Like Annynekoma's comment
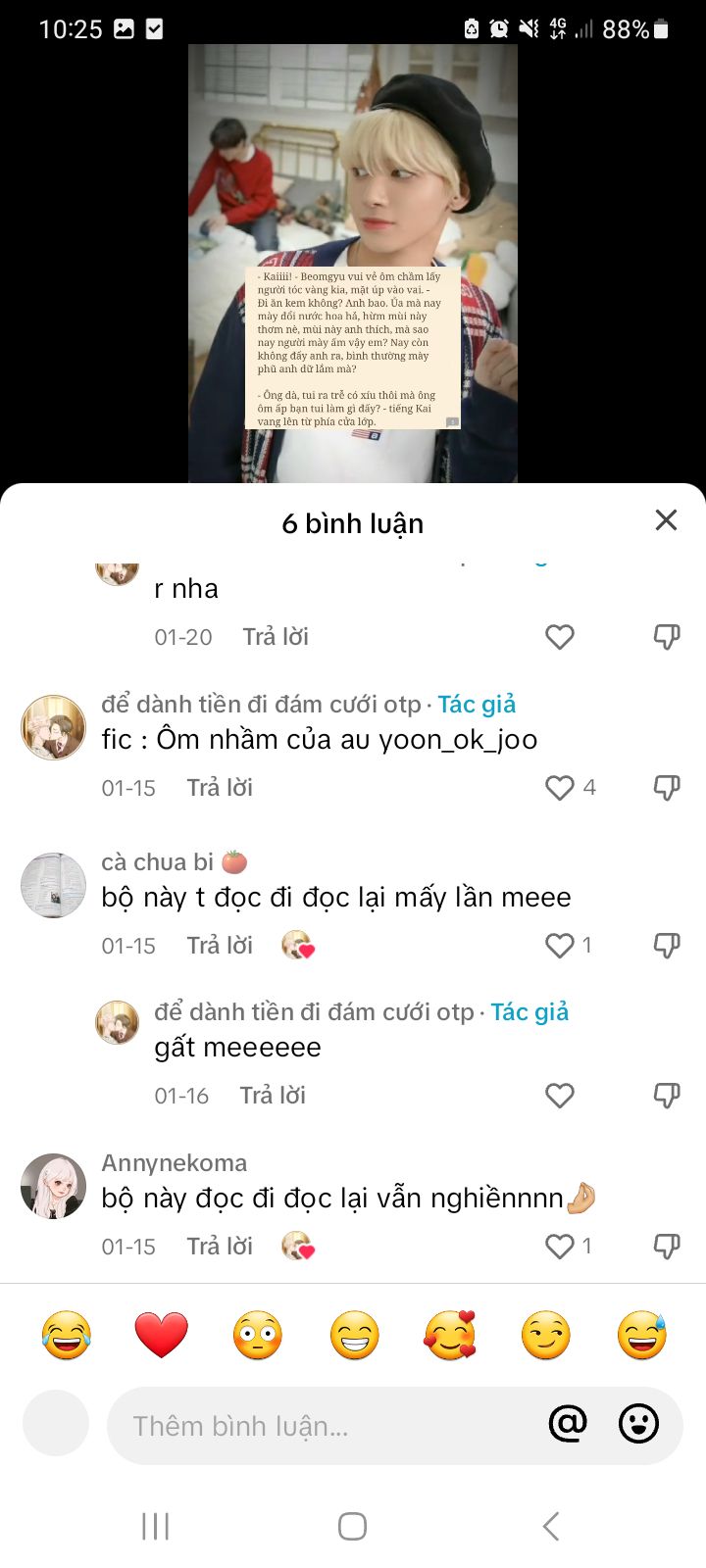706x1568 pixels. tap(560, 1247)
